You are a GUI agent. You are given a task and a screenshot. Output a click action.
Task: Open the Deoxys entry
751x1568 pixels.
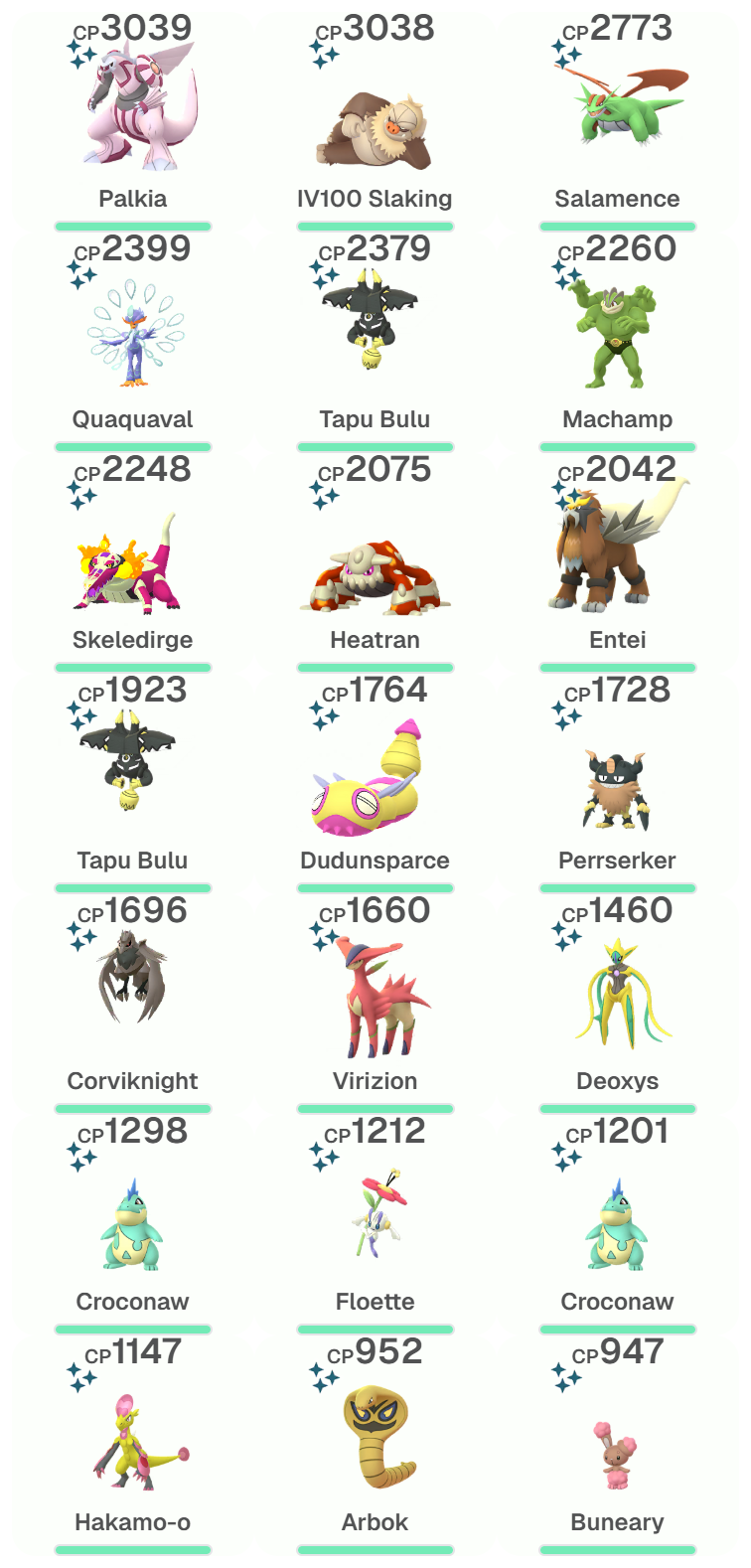618,994
